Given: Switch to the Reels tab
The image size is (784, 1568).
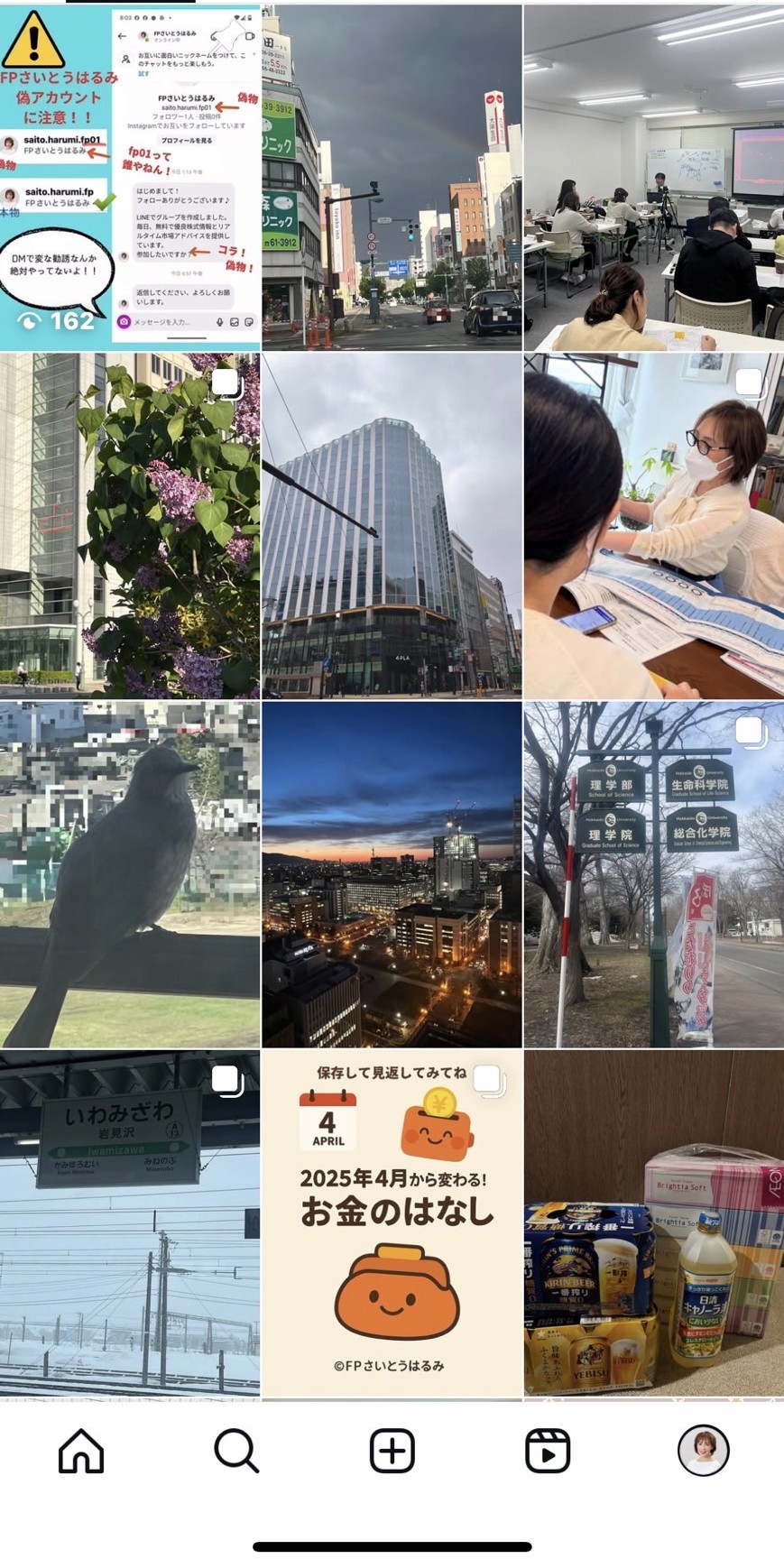Looking at the screenshot, I should (x=548, y=1451).
